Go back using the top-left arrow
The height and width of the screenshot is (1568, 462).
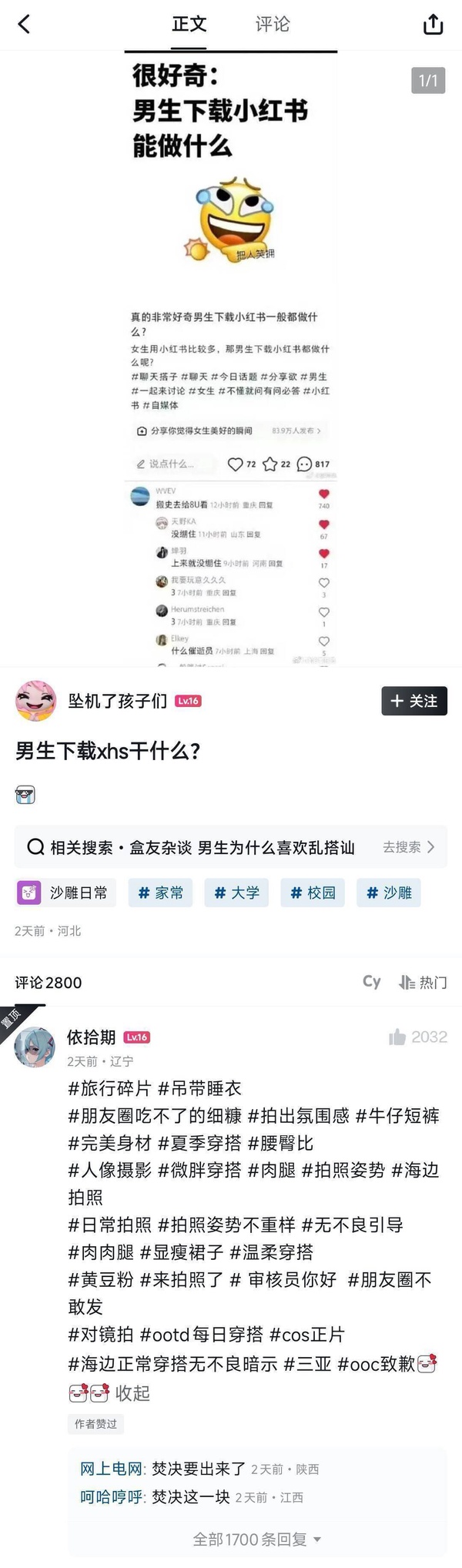pos(24,24)
